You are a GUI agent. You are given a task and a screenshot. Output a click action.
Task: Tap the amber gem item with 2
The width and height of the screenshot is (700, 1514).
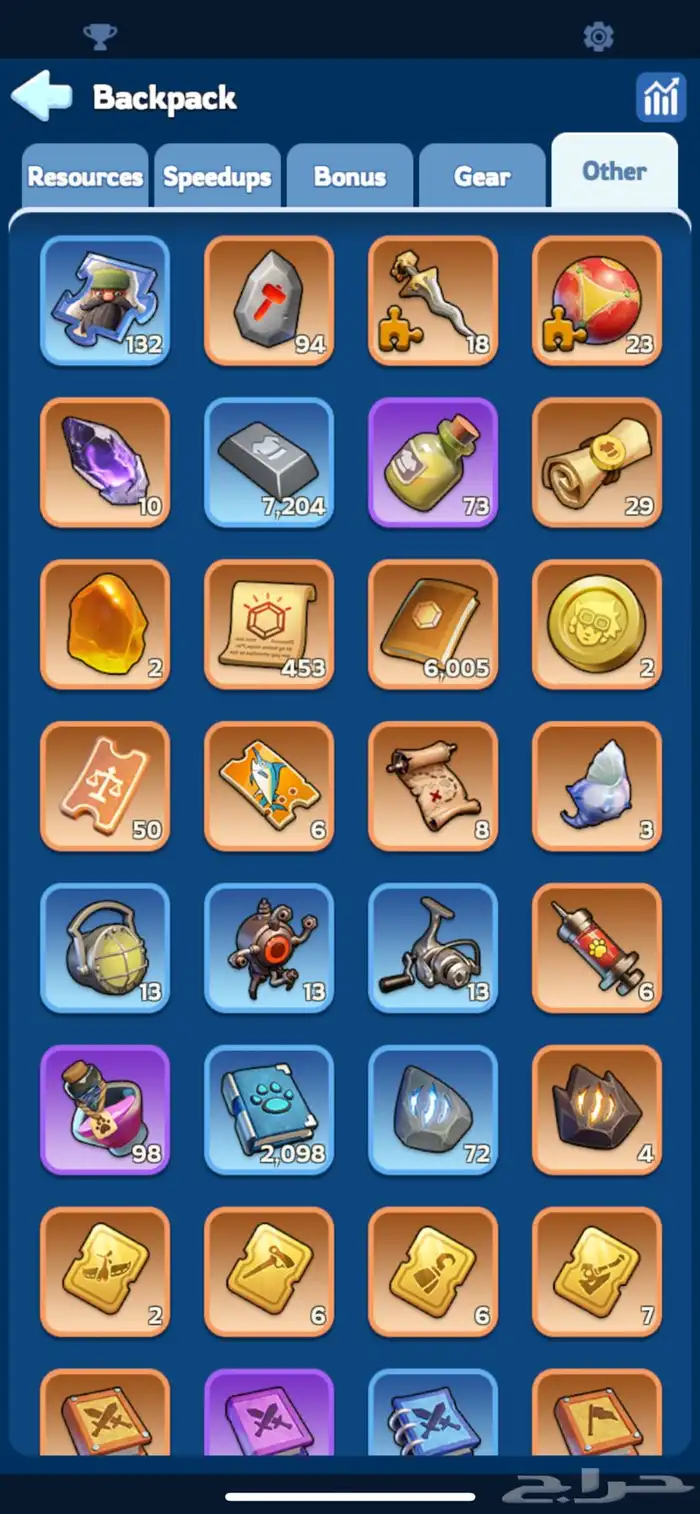(x=105, y=624)
